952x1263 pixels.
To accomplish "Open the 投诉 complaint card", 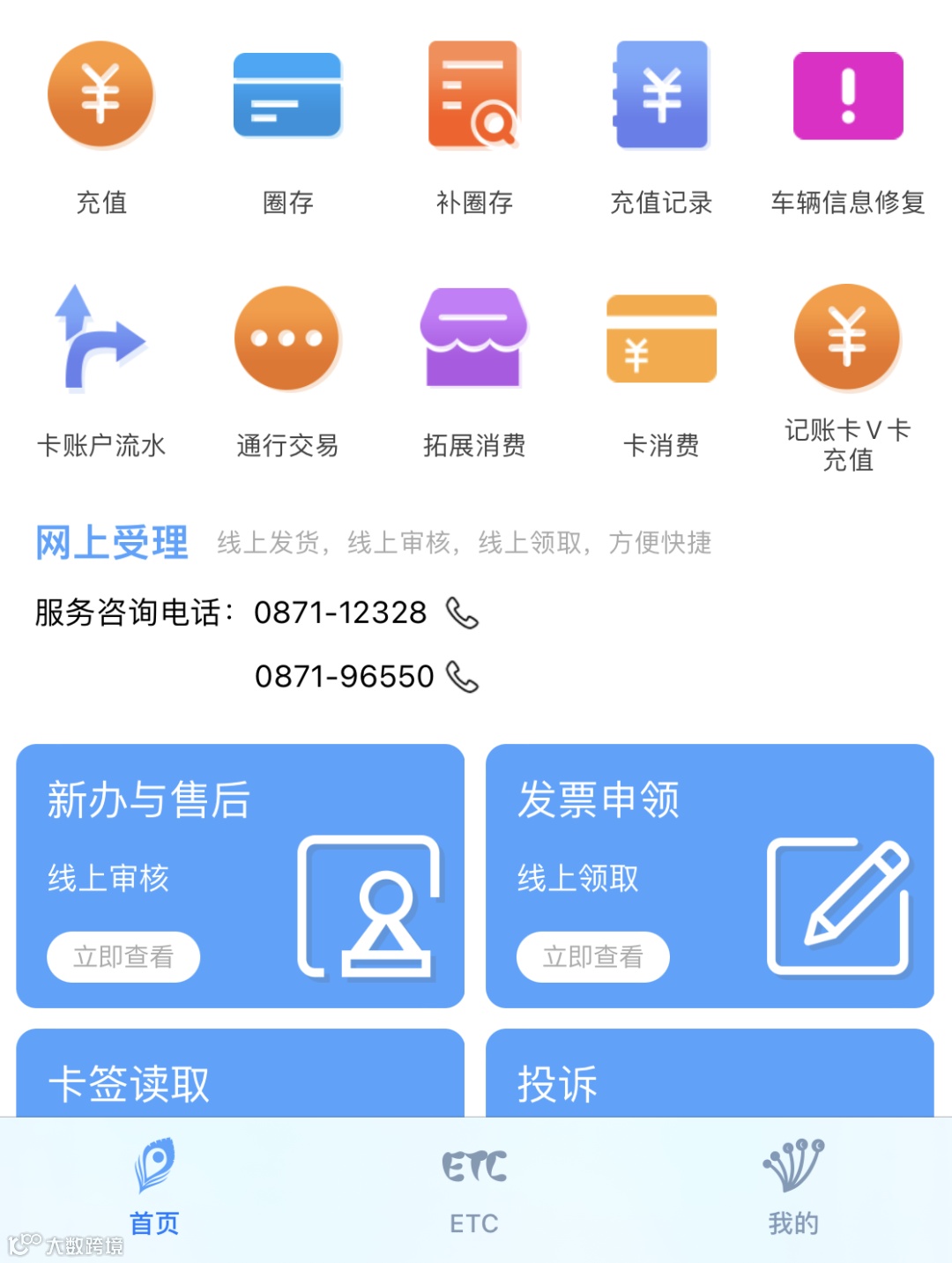I will point(710,1075).
